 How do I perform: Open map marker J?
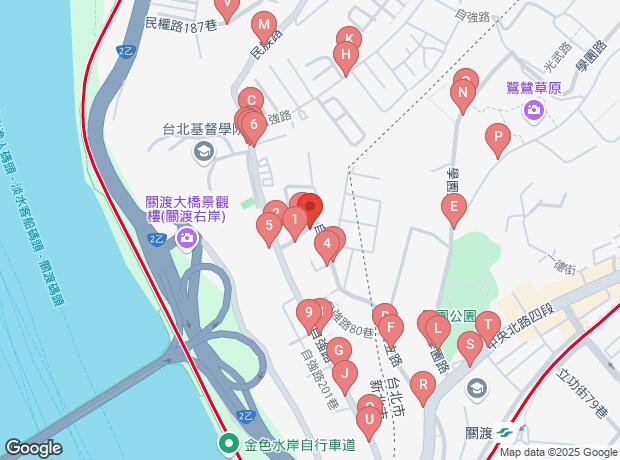coord(345,375)
